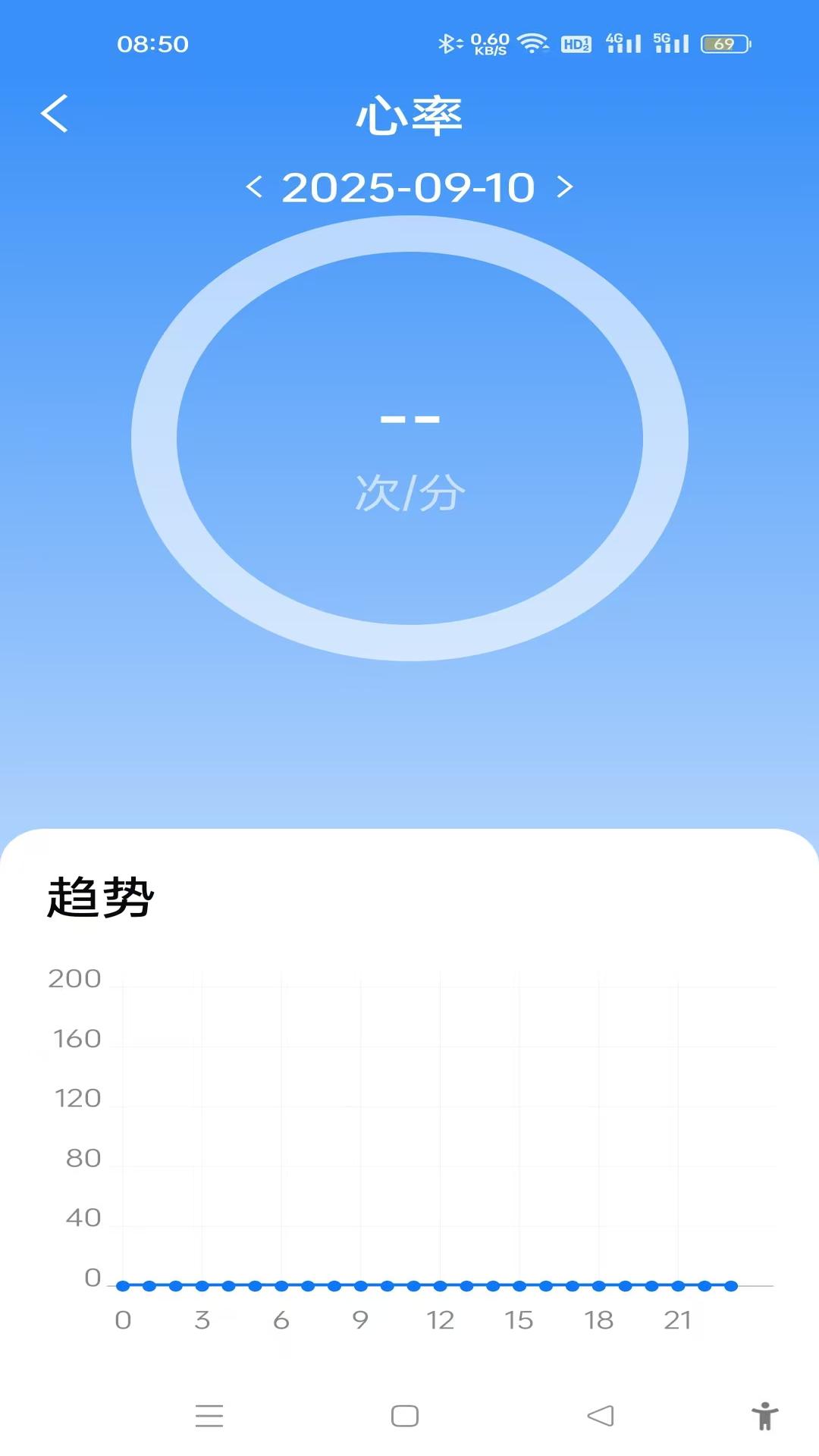
Task: Tap the back arrow to exit heart rate page
Action: click(x=55, y=112)
